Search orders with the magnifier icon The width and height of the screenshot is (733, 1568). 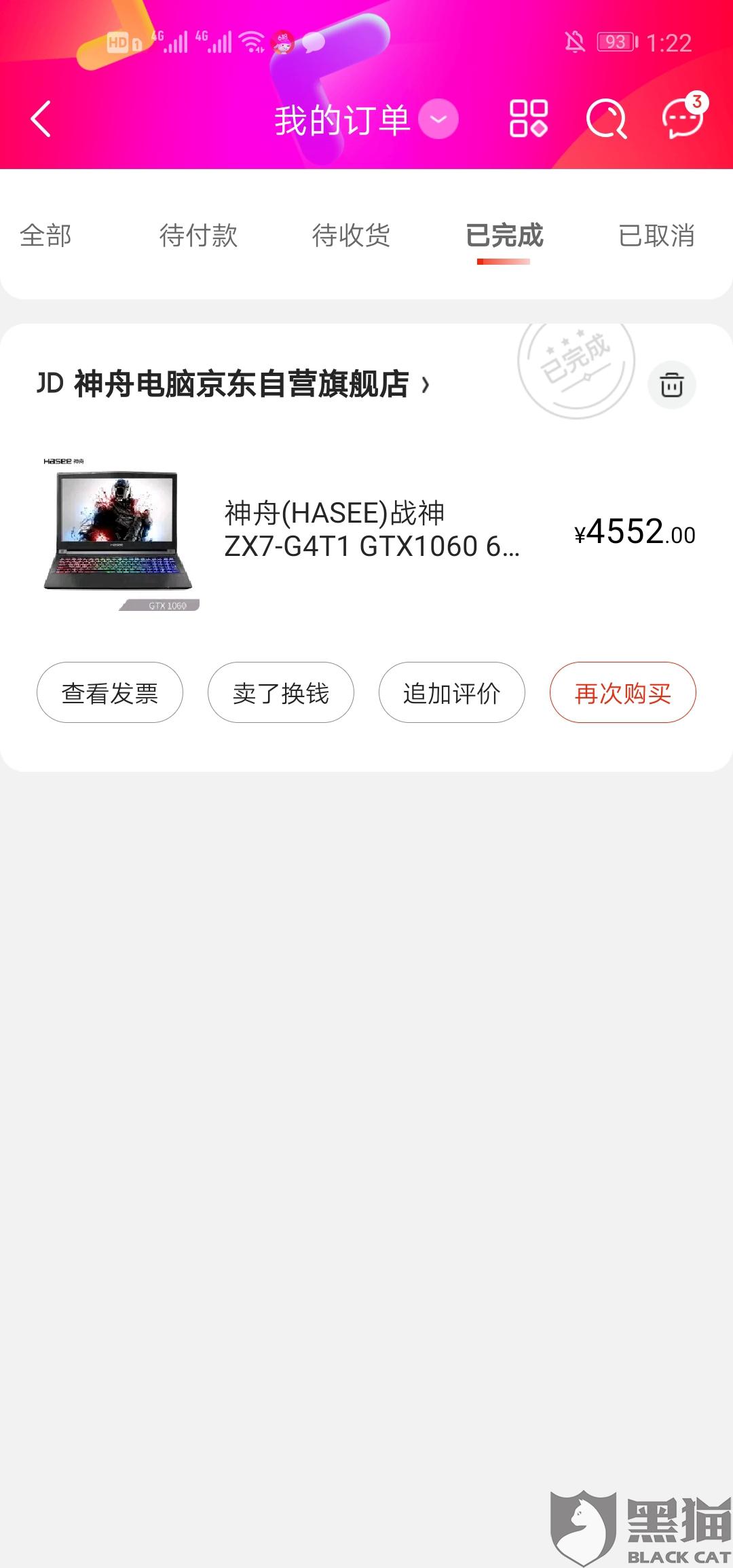pyautogui.click(x=606, y=119)
